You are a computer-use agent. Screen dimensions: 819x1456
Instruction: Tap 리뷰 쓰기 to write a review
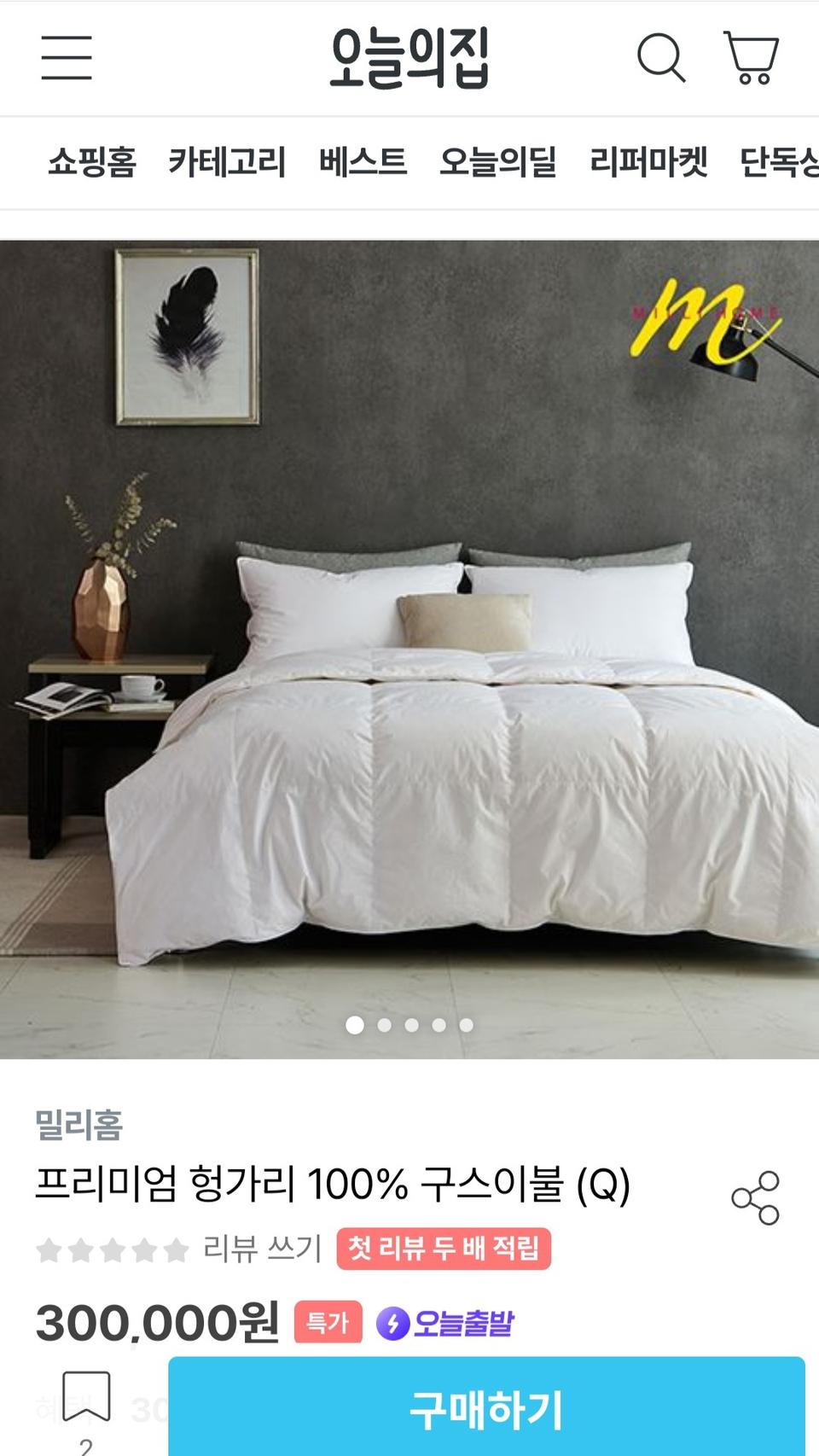tap(262, 1249)
